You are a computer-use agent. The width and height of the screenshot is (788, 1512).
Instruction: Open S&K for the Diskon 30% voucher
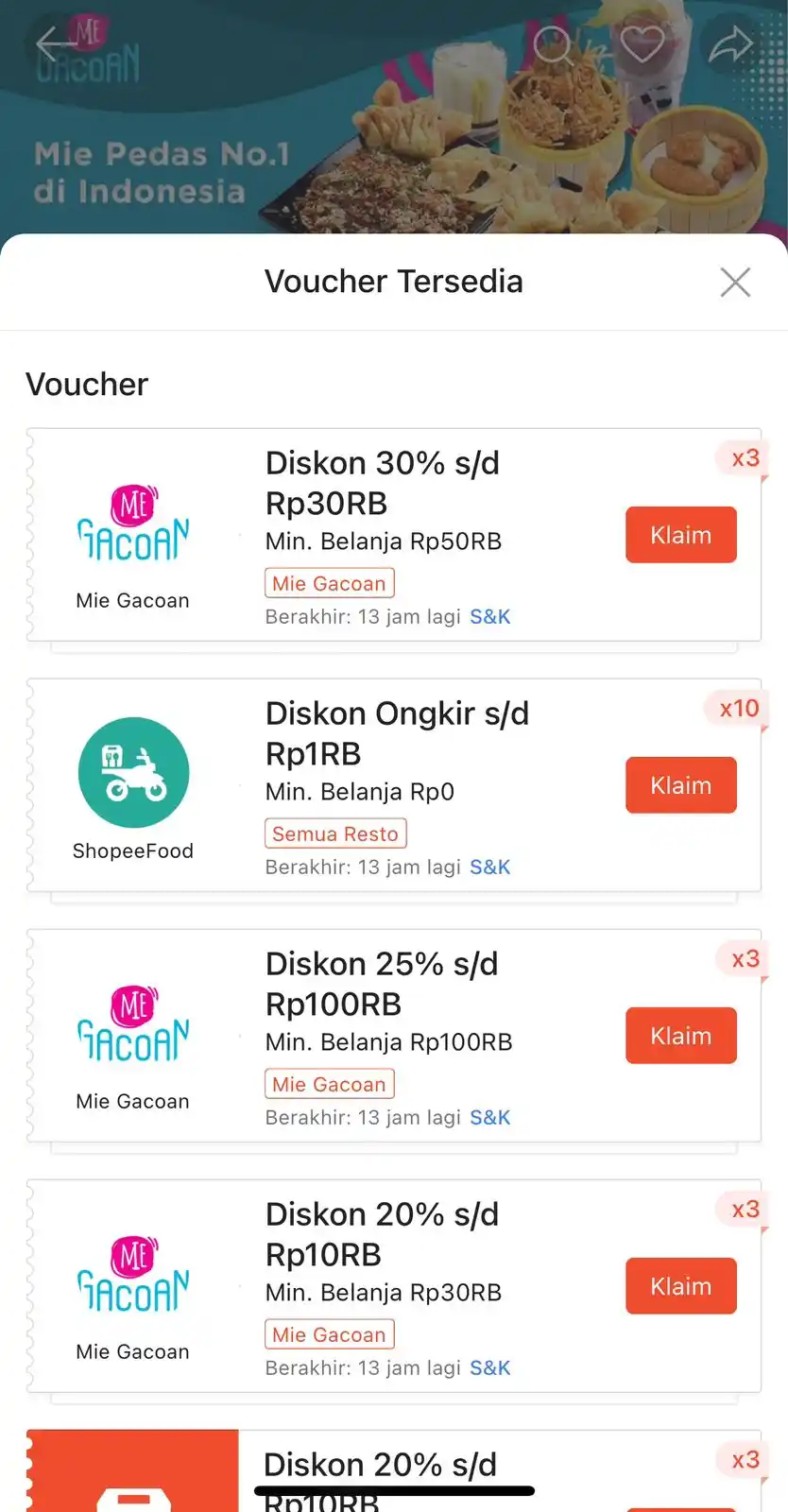point(489,616)
